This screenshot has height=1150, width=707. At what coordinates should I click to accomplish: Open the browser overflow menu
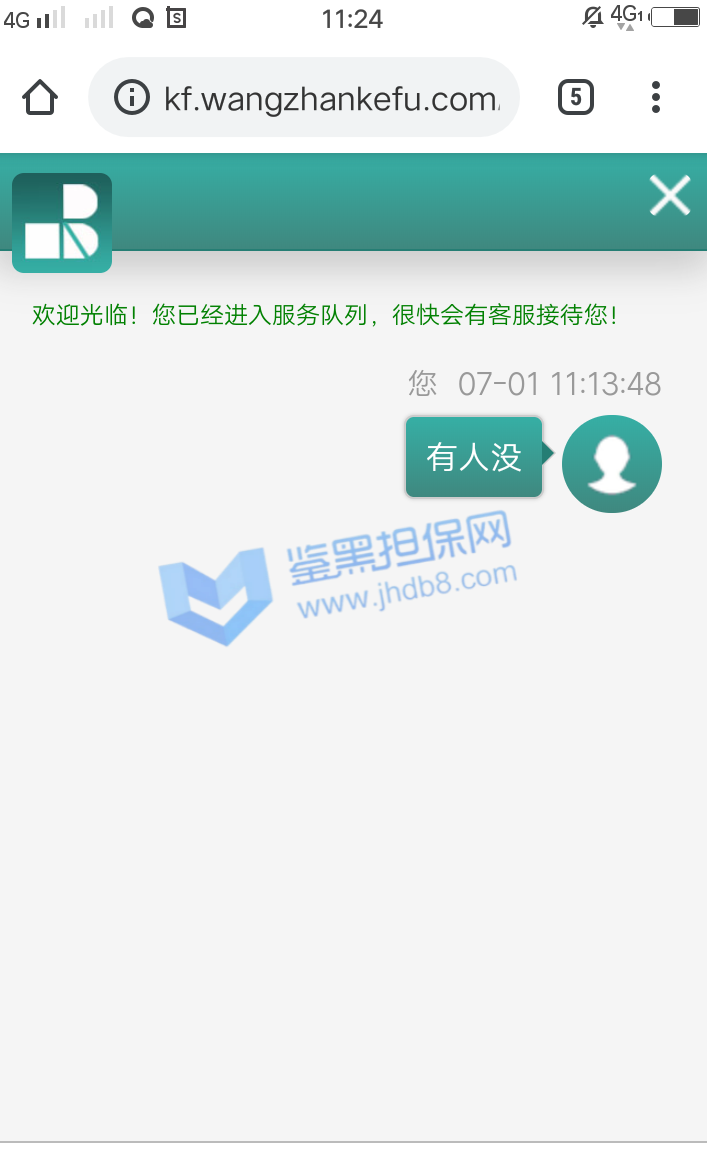pyautogui.click(x=656, y=97)
